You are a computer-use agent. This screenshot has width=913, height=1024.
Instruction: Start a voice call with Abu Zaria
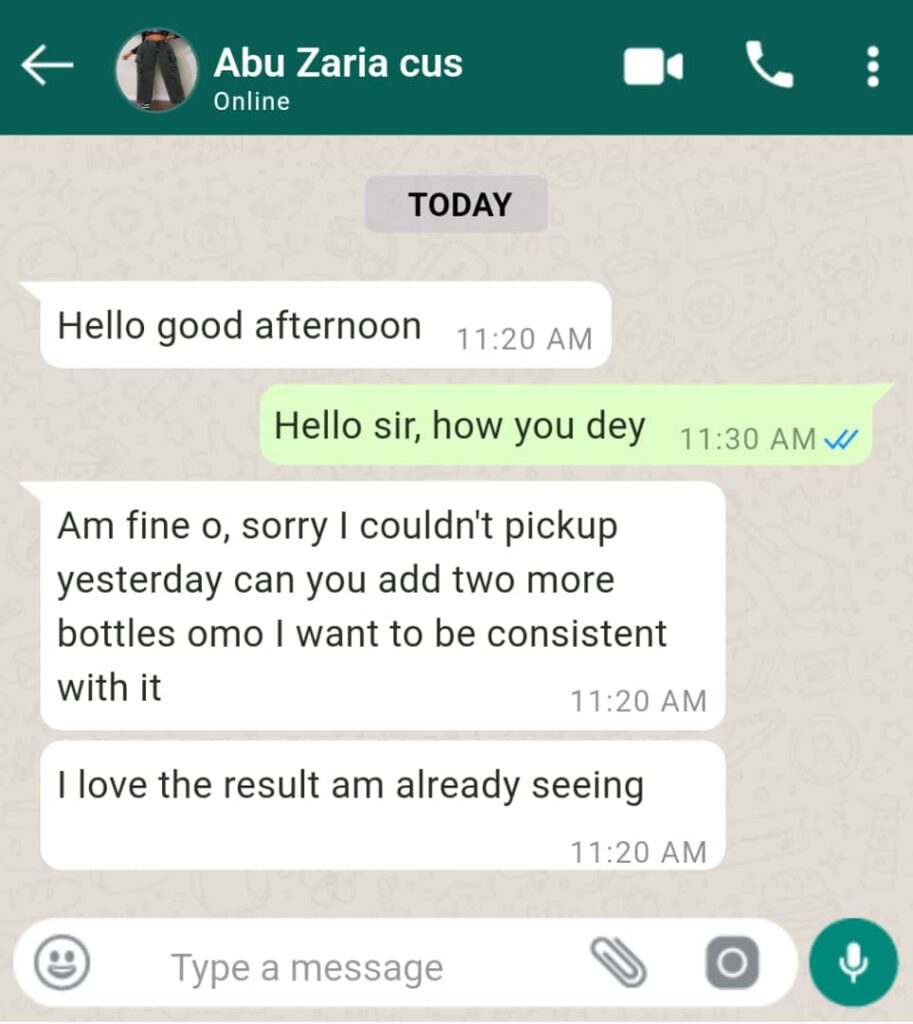click(x=769, y=66)
